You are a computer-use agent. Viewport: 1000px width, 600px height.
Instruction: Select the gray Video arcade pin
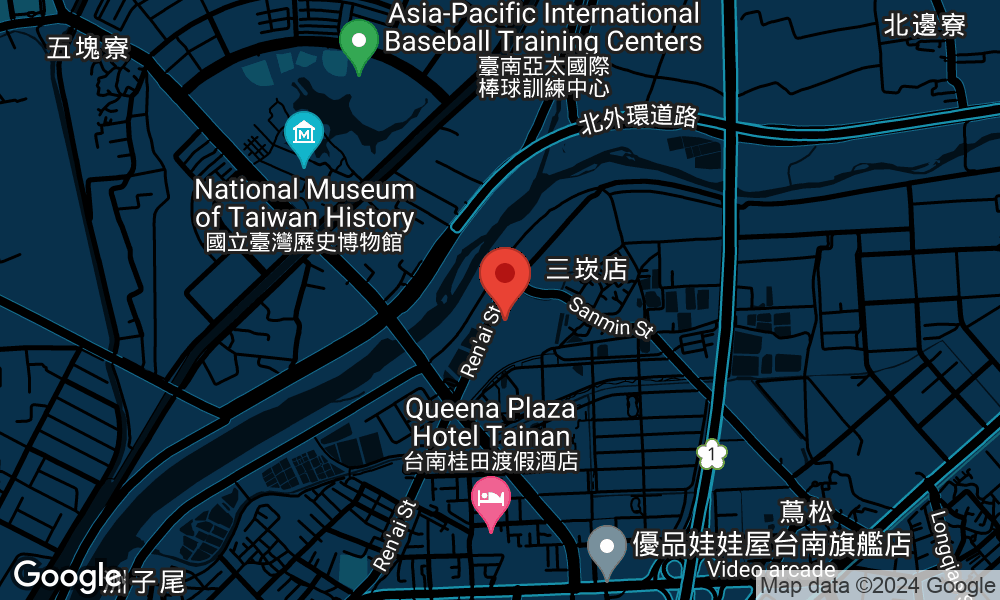point(607,552)
